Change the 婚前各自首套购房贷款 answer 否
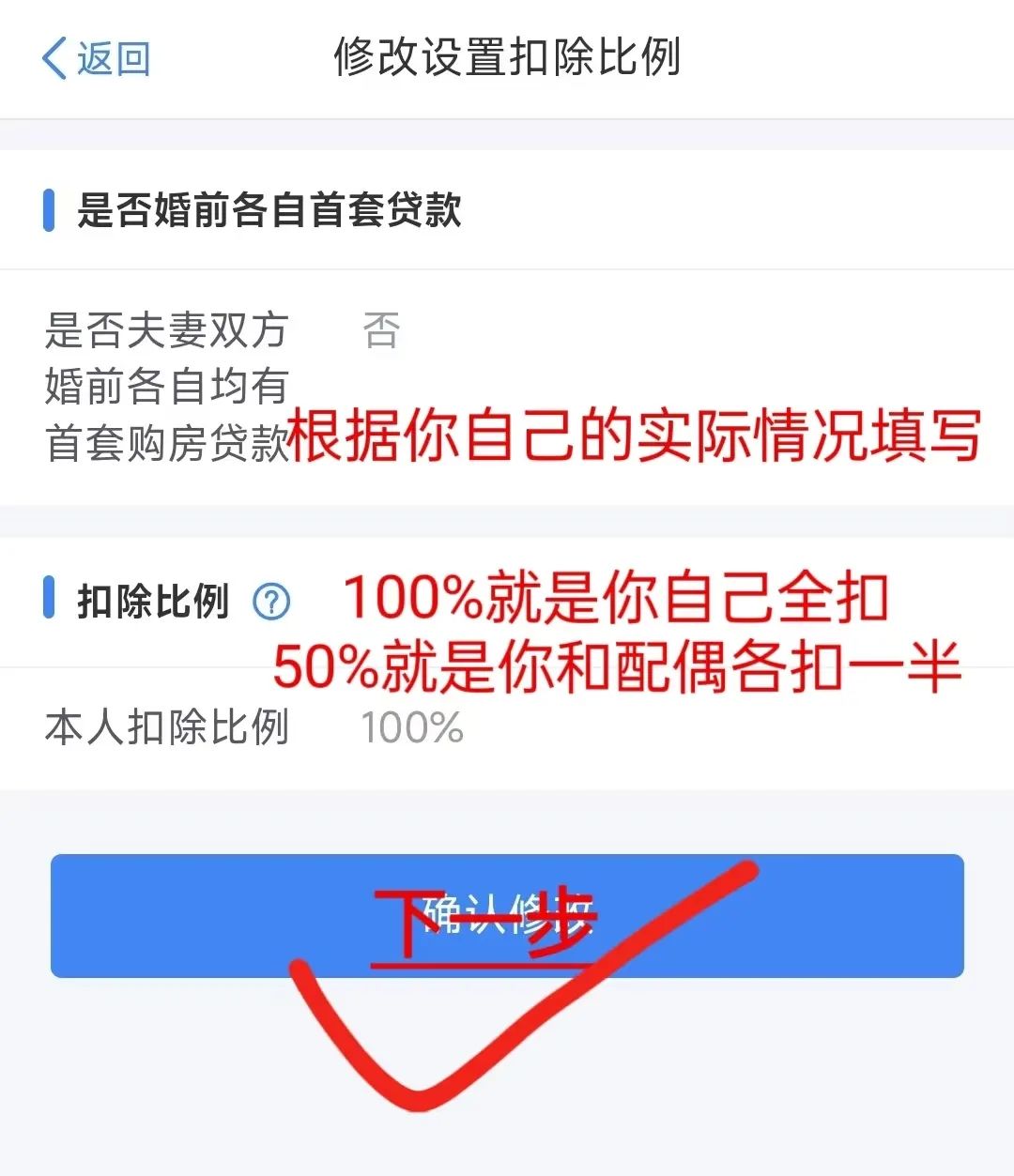Viewport: 1014px width, 1176px height. [381, 330]
